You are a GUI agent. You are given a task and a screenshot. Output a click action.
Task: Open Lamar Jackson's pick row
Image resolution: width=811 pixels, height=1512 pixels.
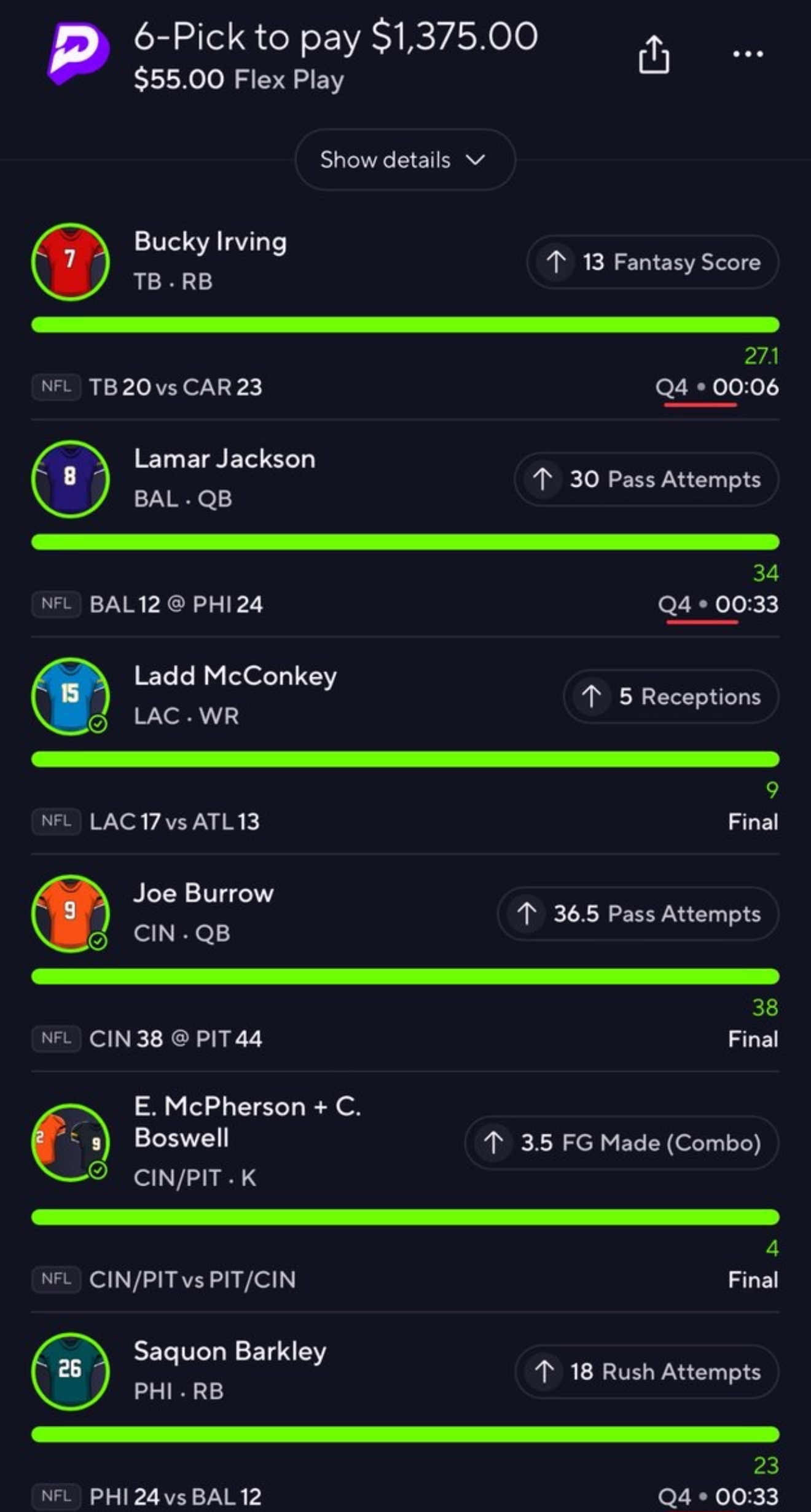click(x=225, y=478)
